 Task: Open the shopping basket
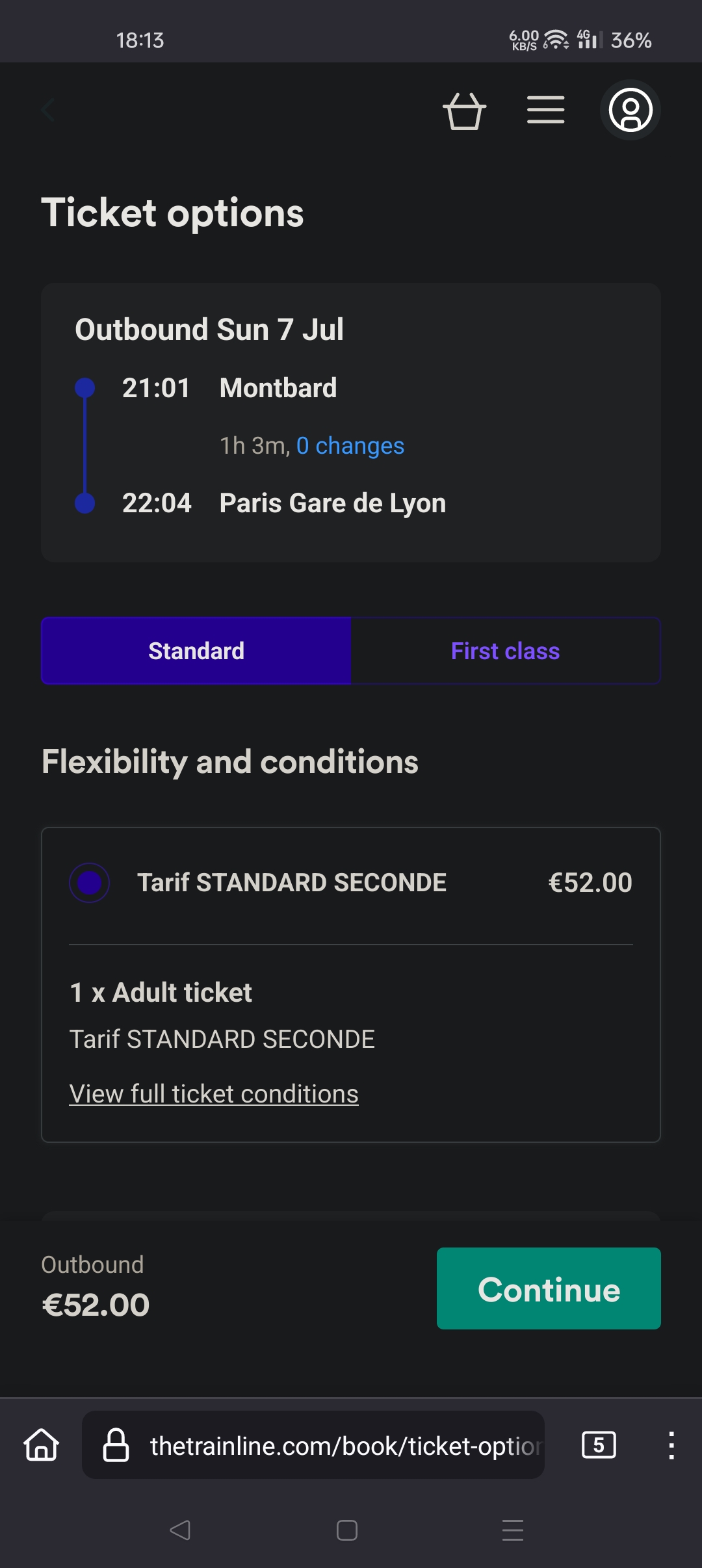point(465,111)
